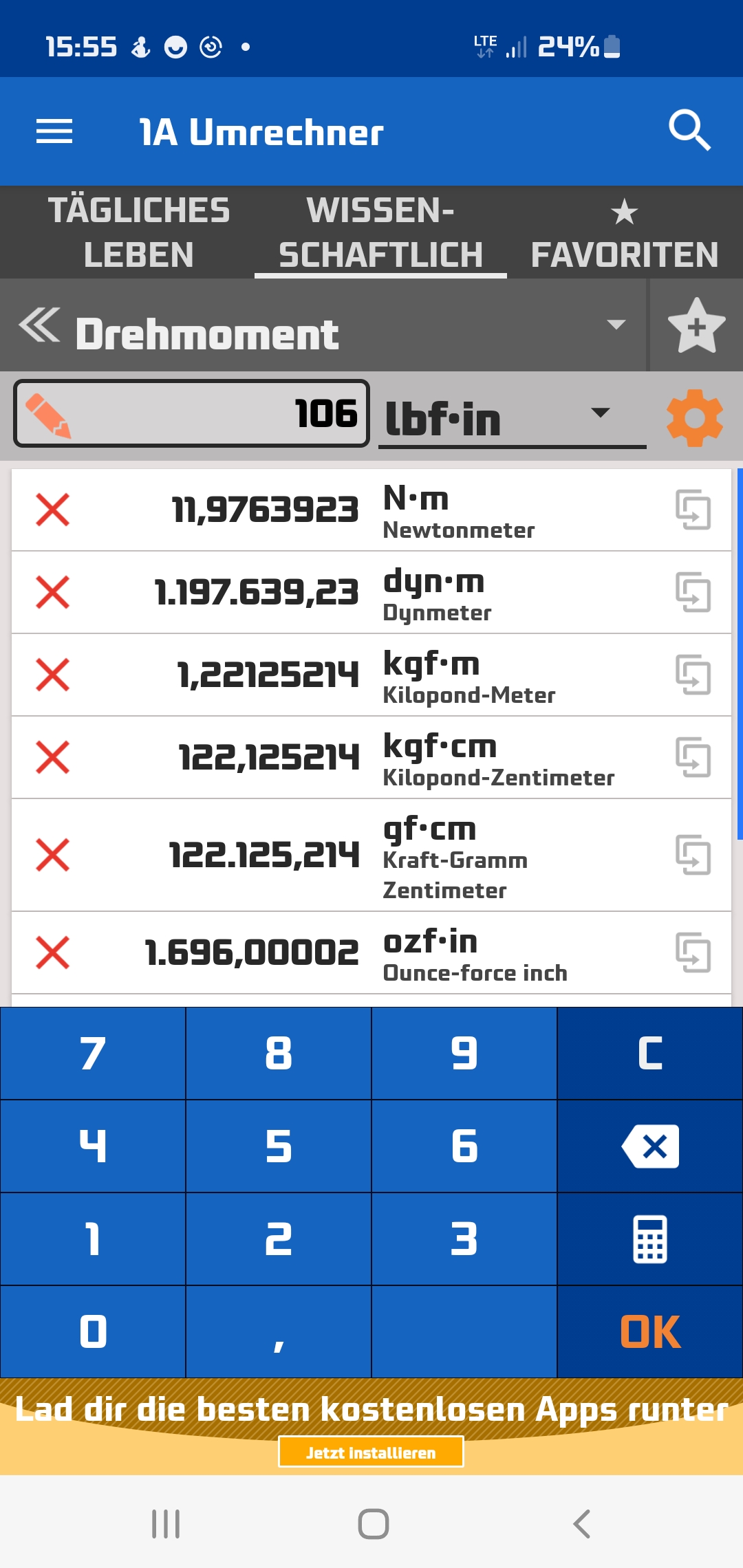Open the calculator key
Image resolution: width=743 pixels, height=1568 pixels.
pos(650,1239)
